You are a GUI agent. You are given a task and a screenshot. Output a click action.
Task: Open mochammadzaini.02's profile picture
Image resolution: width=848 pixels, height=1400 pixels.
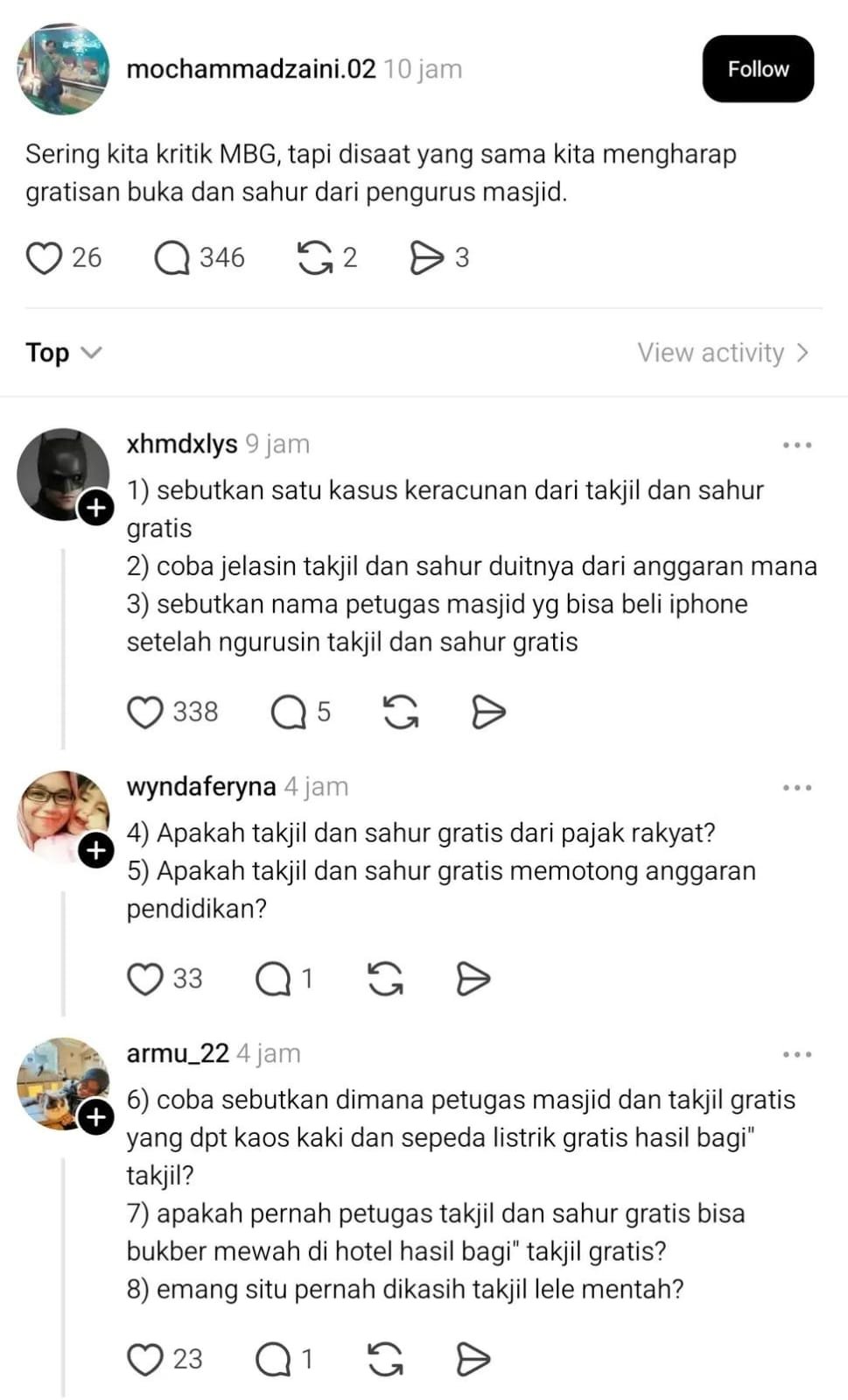(x=64, y=69)
